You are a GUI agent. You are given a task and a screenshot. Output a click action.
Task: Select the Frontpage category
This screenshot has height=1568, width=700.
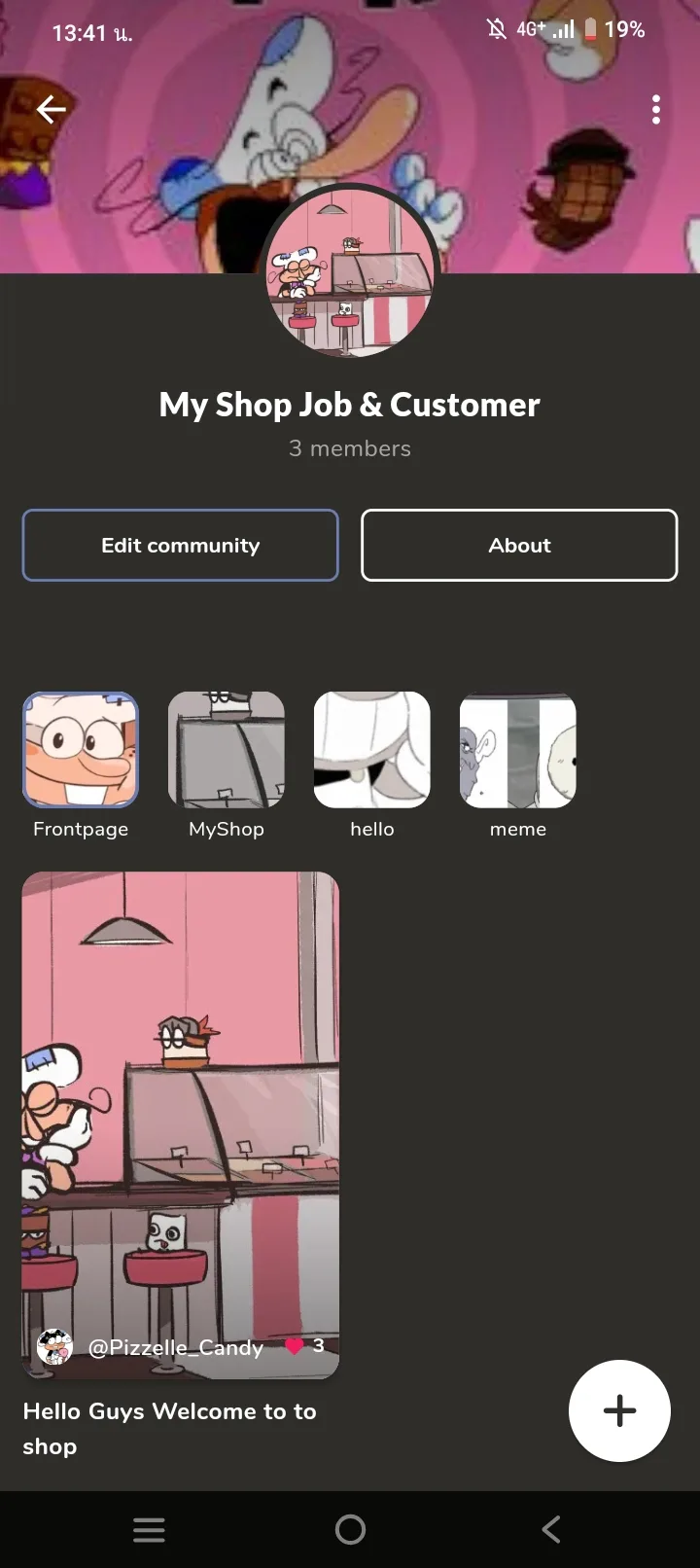(x=81, y=751)
